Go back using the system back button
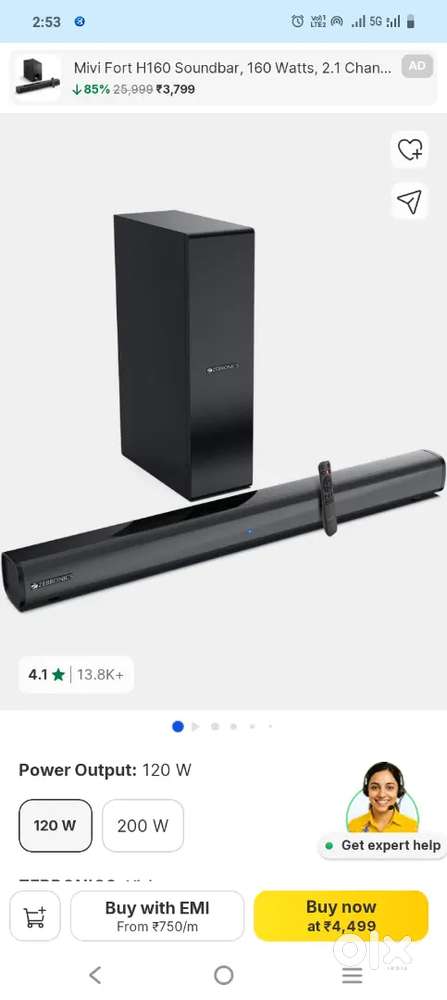This screenshot has width=447, height=1000. [x=95, y=974]
